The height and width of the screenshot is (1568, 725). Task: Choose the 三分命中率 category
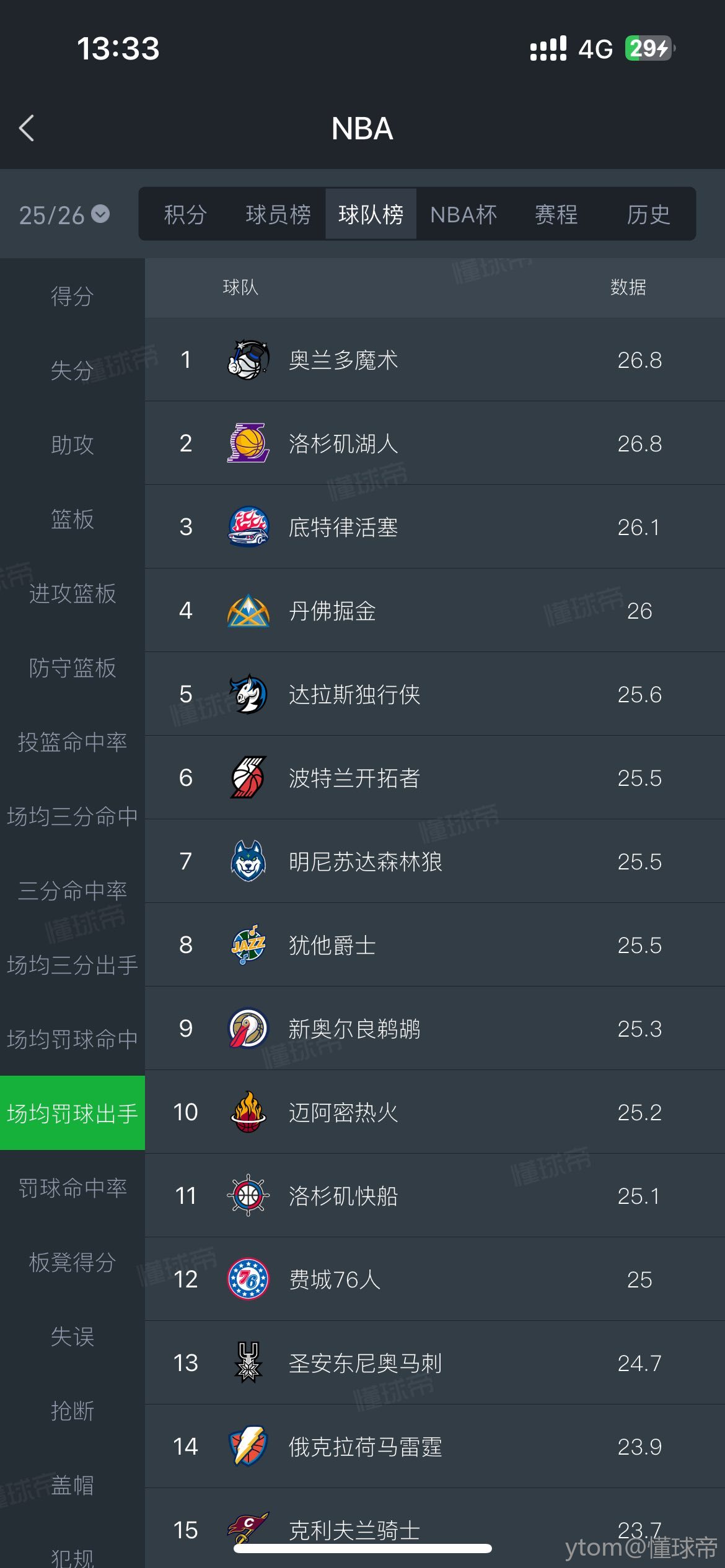click(72, 891)
